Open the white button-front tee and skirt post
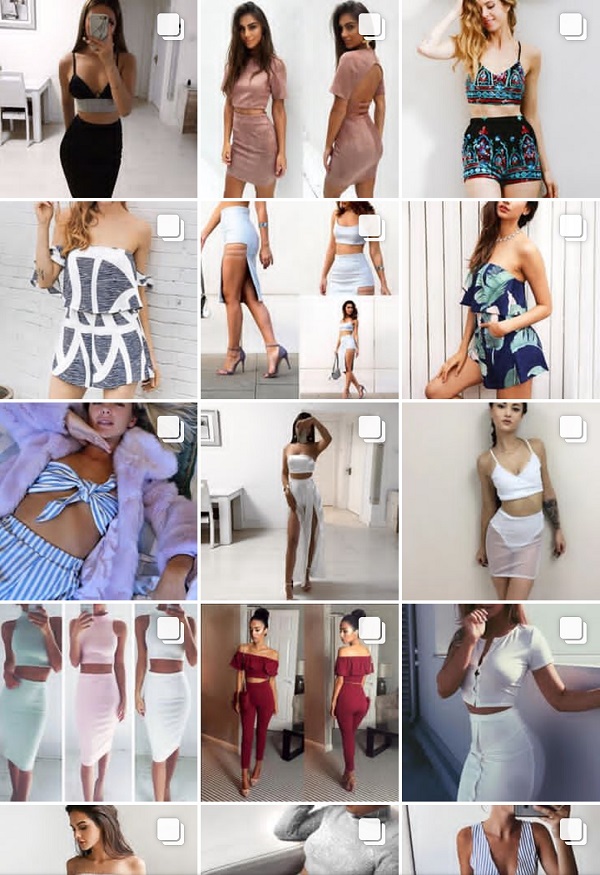 click(501, 702)
